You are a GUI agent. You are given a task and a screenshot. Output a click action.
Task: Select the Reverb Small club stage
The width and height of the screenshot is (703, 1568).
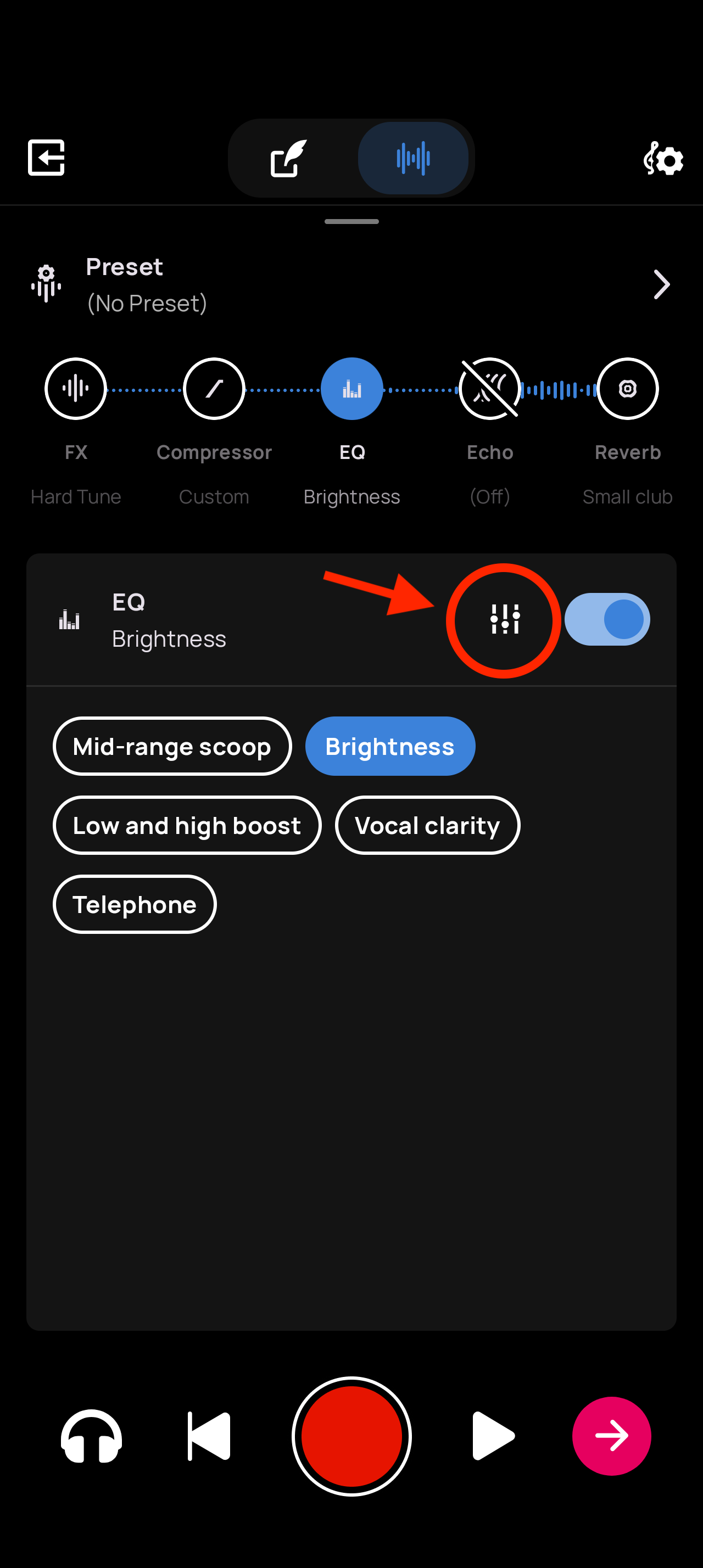[628, 389]
